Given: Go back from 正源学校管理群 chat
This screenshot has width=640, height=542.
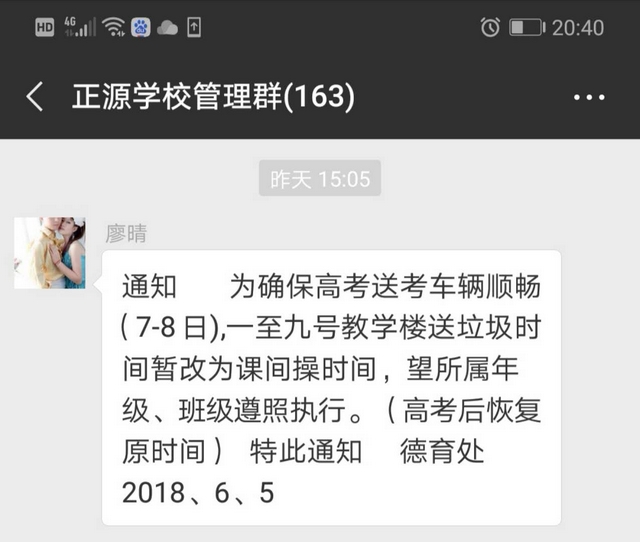Looking at the screenshot, I should 35,97.
